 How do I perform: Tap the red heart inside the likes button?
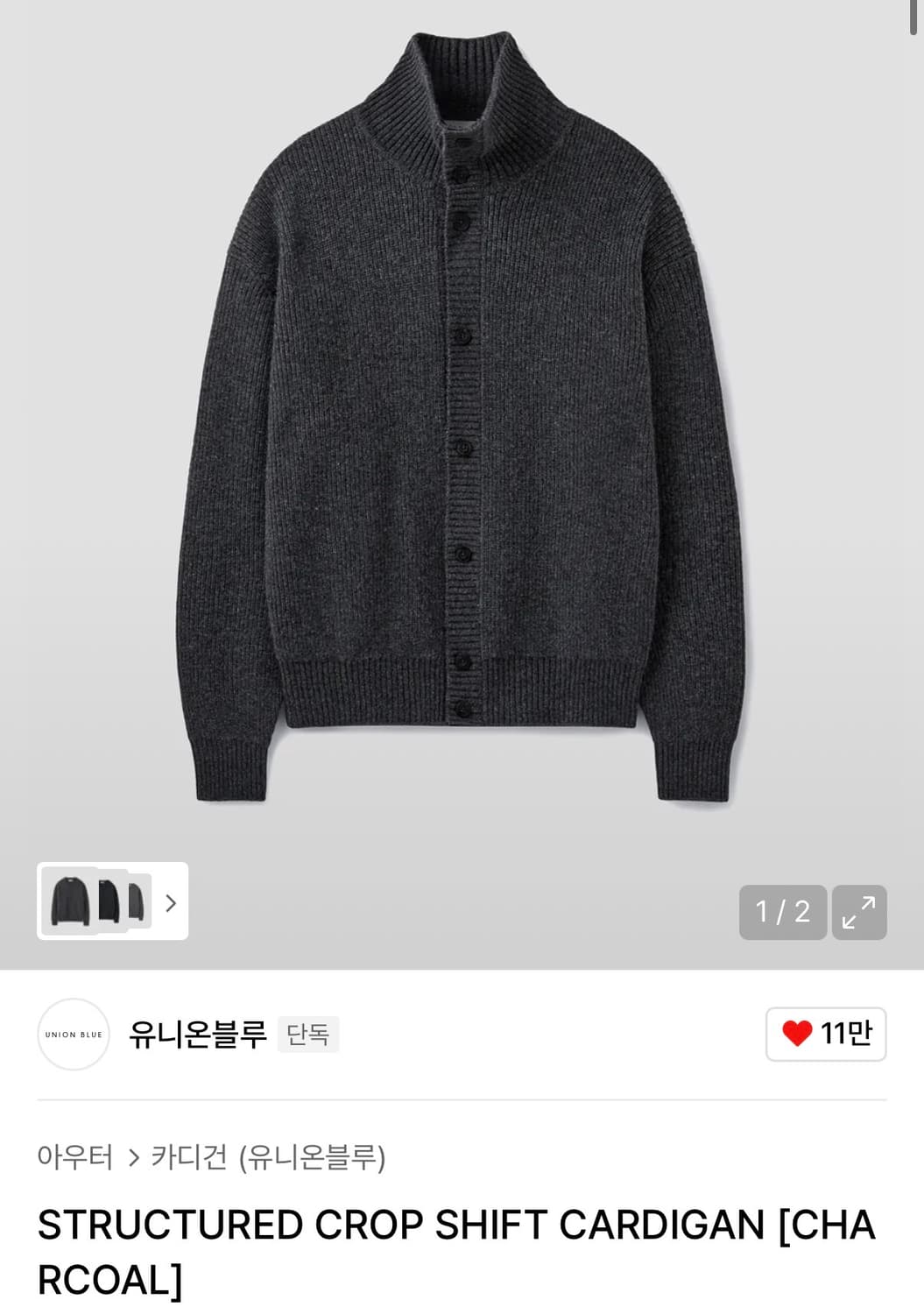[x=797, y=1034]
